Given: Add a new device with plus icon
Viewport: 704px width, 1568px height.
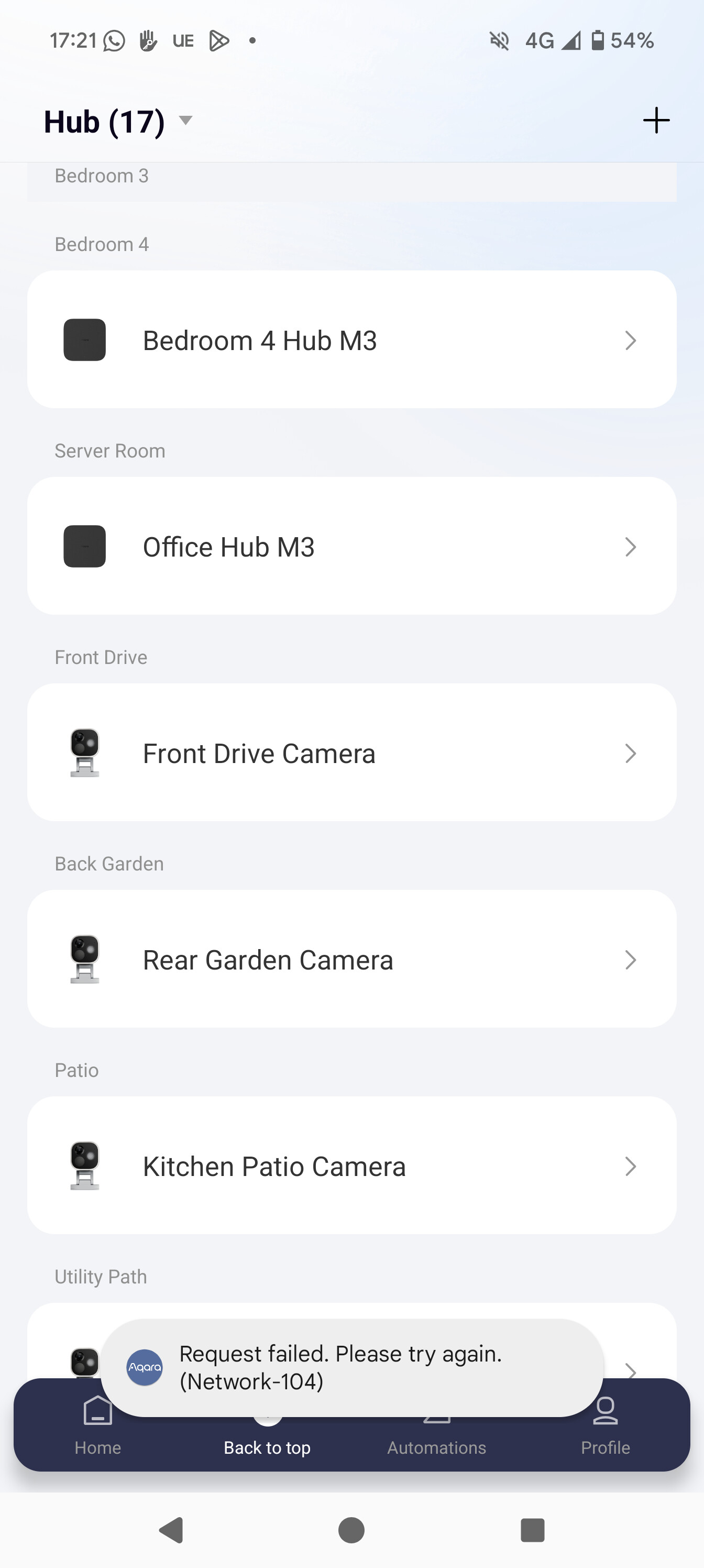Looking at the screenshot, I should 656,120.
